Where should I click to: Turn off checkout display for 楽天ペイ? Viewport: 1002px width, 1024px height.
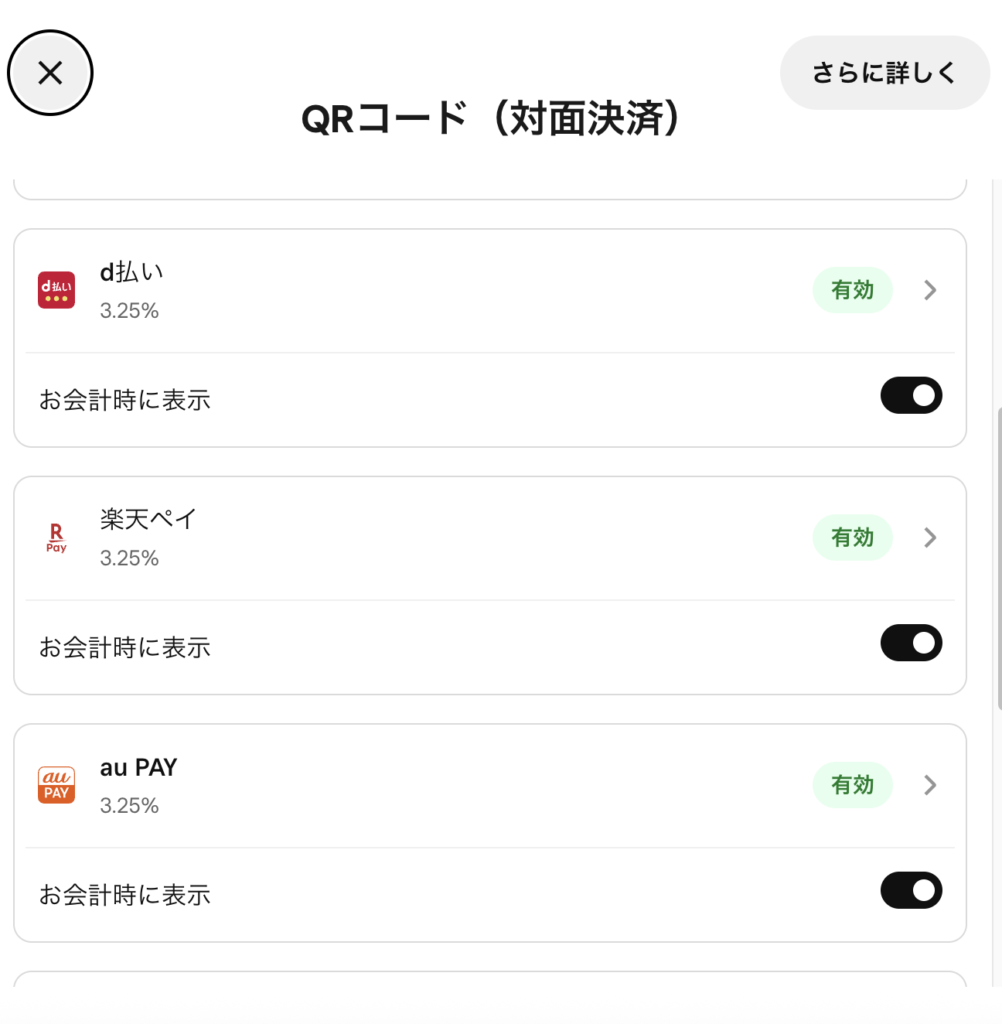(911, 642)
